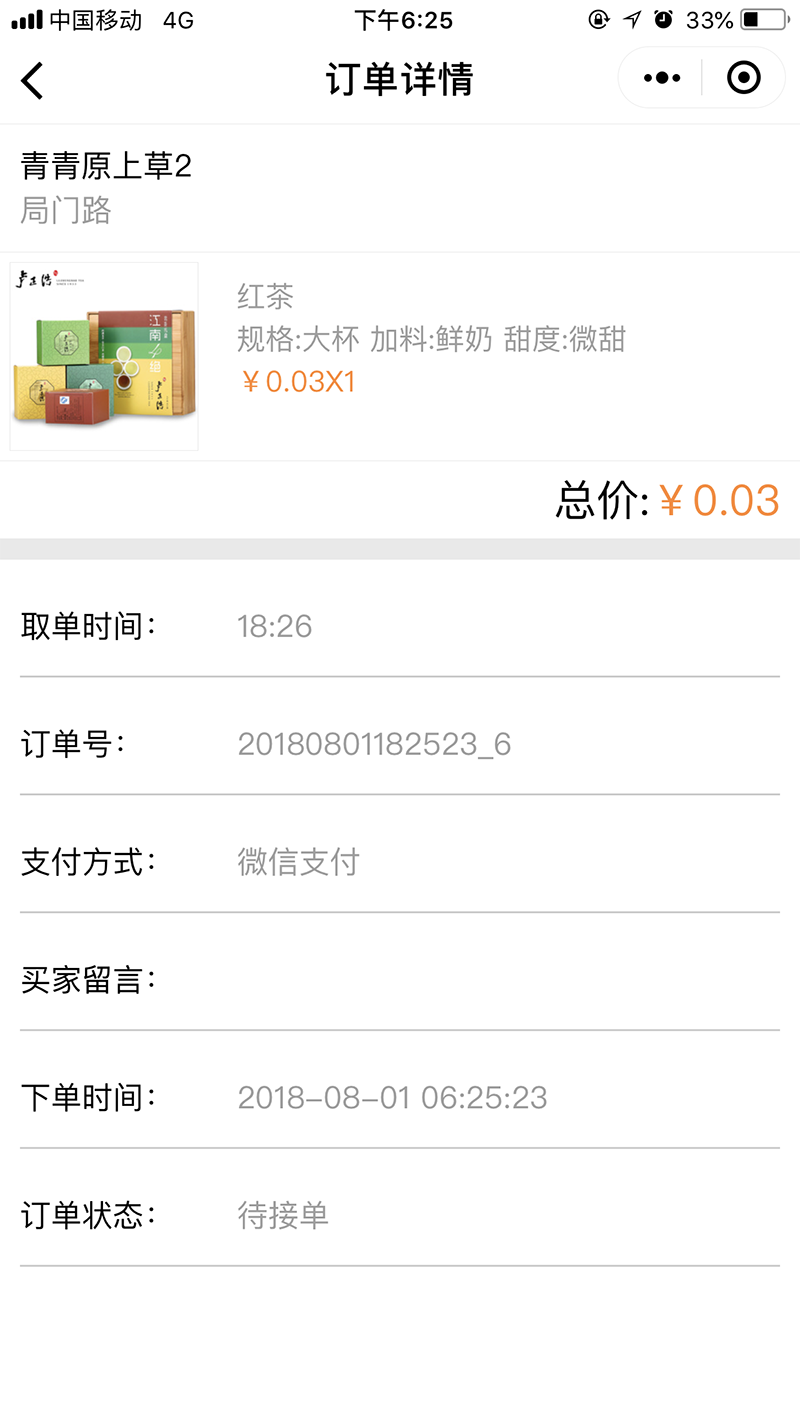The width and height of the screenshot is (800, 1422).
Task: Tap the orientation lock status icon
Action: pyautogui.click(x=597, y=18)
